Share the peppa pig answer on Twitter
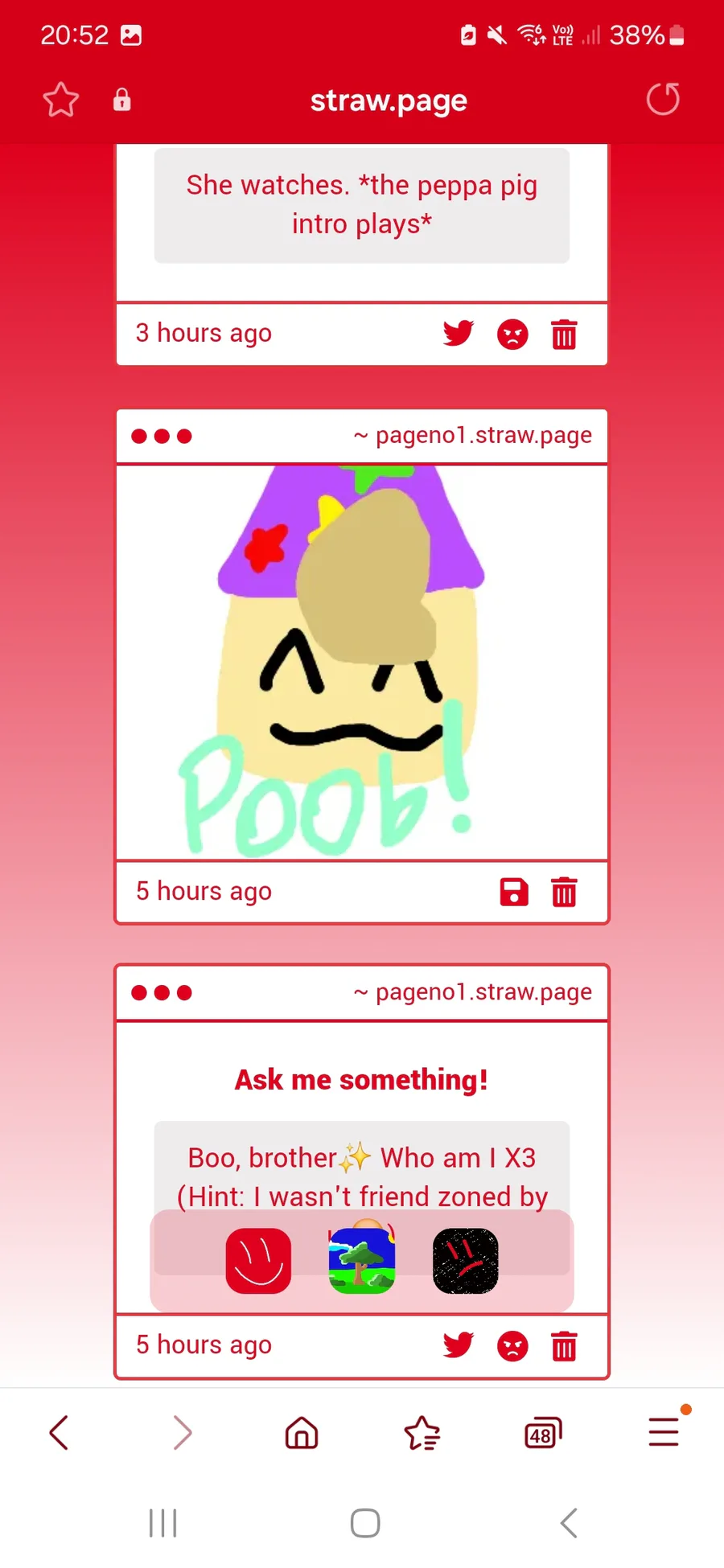724x1568 pixels. (x=459, y=333)
